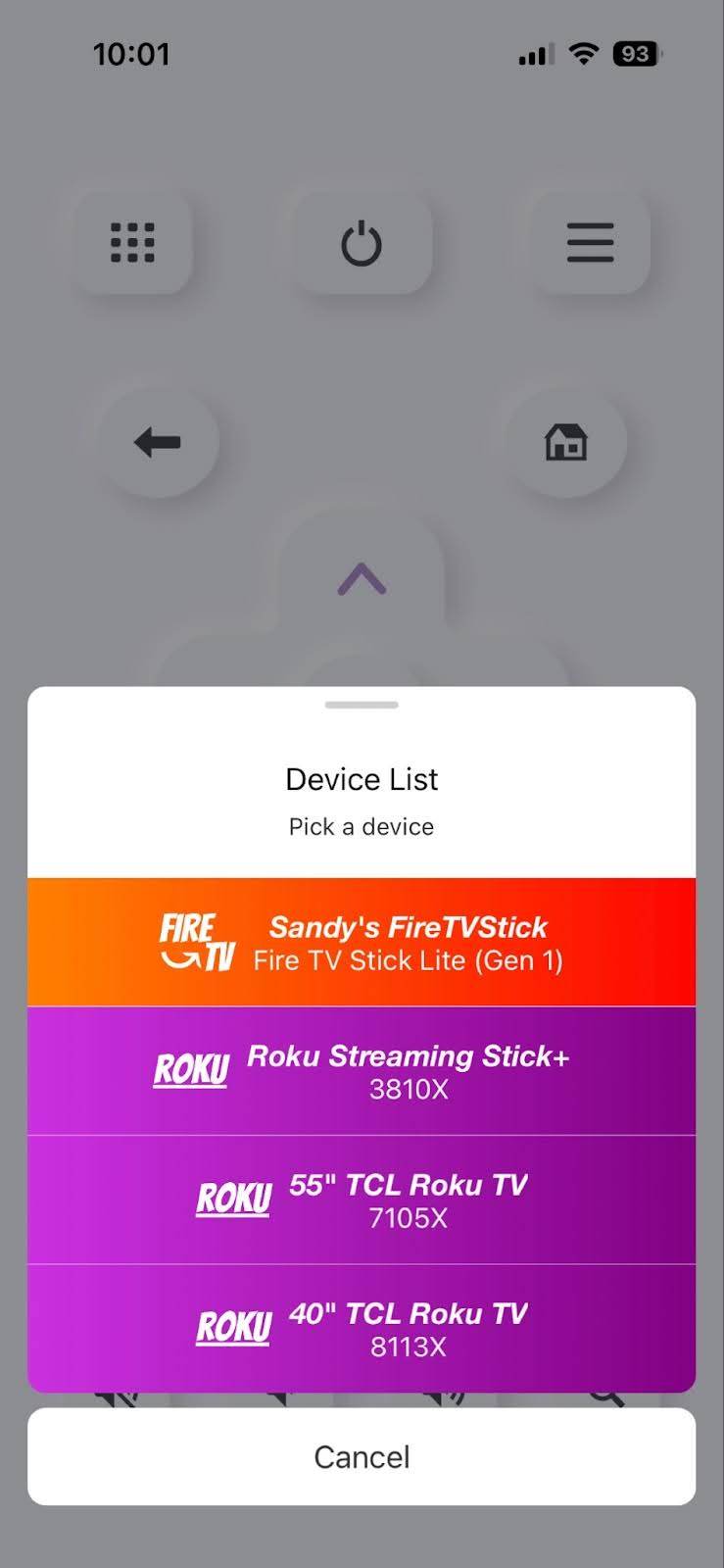Dismiss the list with the Cancel button
This screenshot has width=724, height=1568.
(362, 1456)
